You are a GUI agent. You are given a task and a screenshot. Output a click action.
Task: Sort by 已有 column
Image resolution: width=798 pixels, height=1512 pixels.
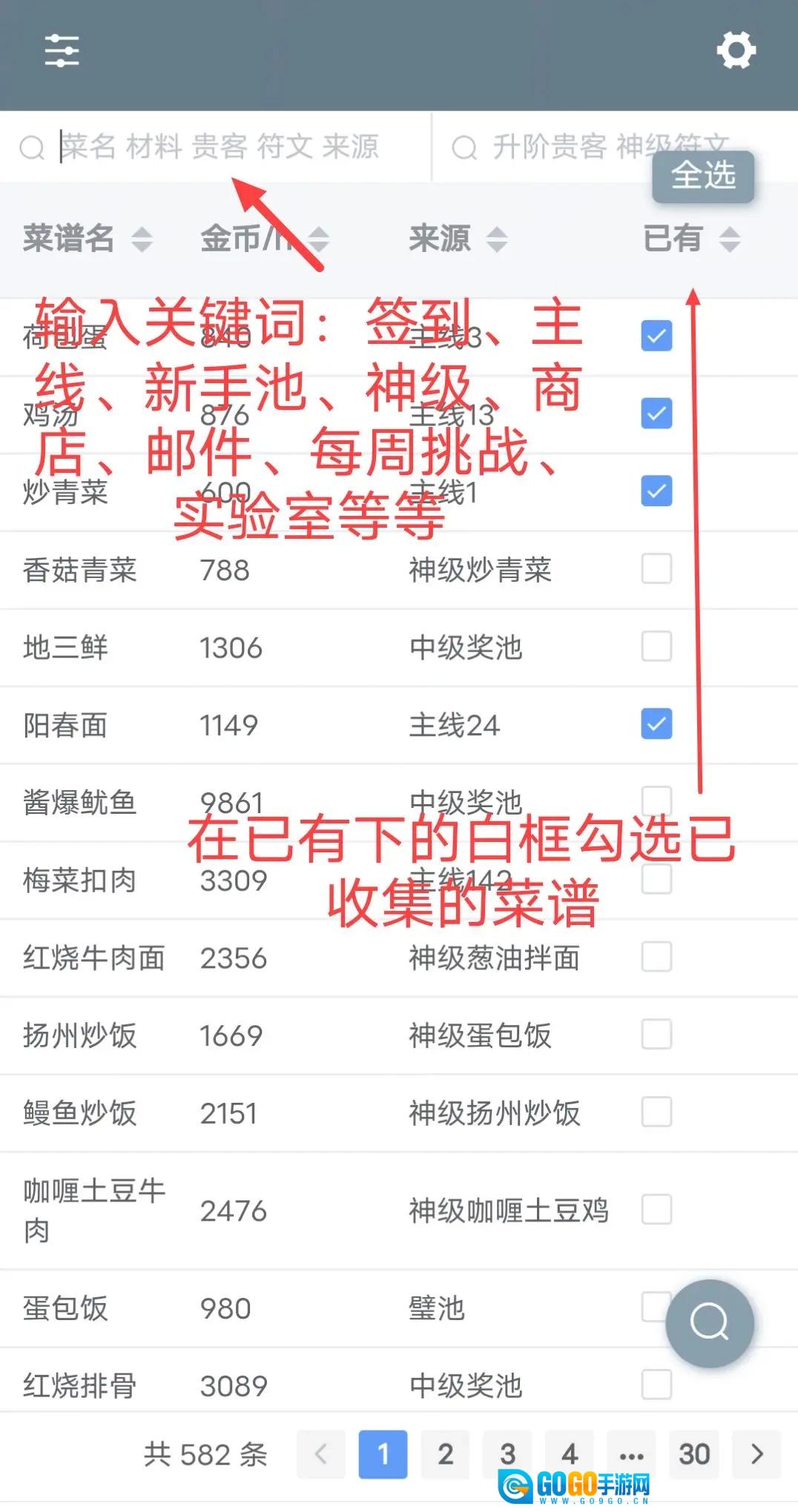pos(691,239)
